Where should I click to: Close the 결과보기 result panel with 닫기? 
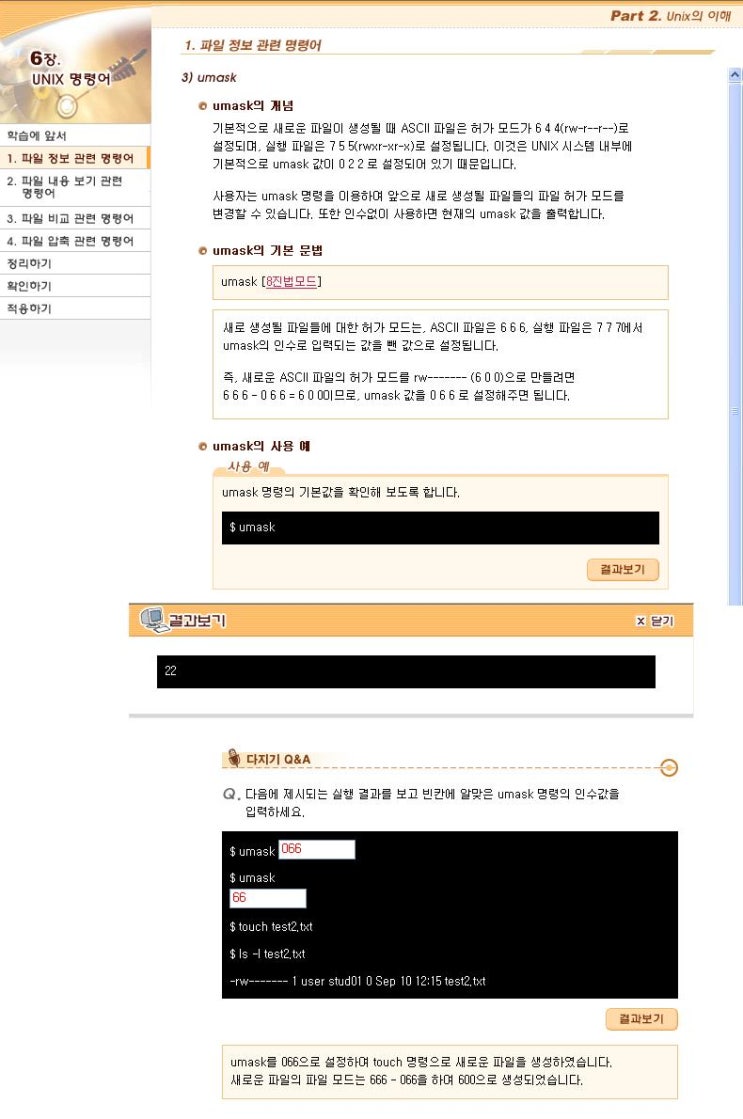655,621
